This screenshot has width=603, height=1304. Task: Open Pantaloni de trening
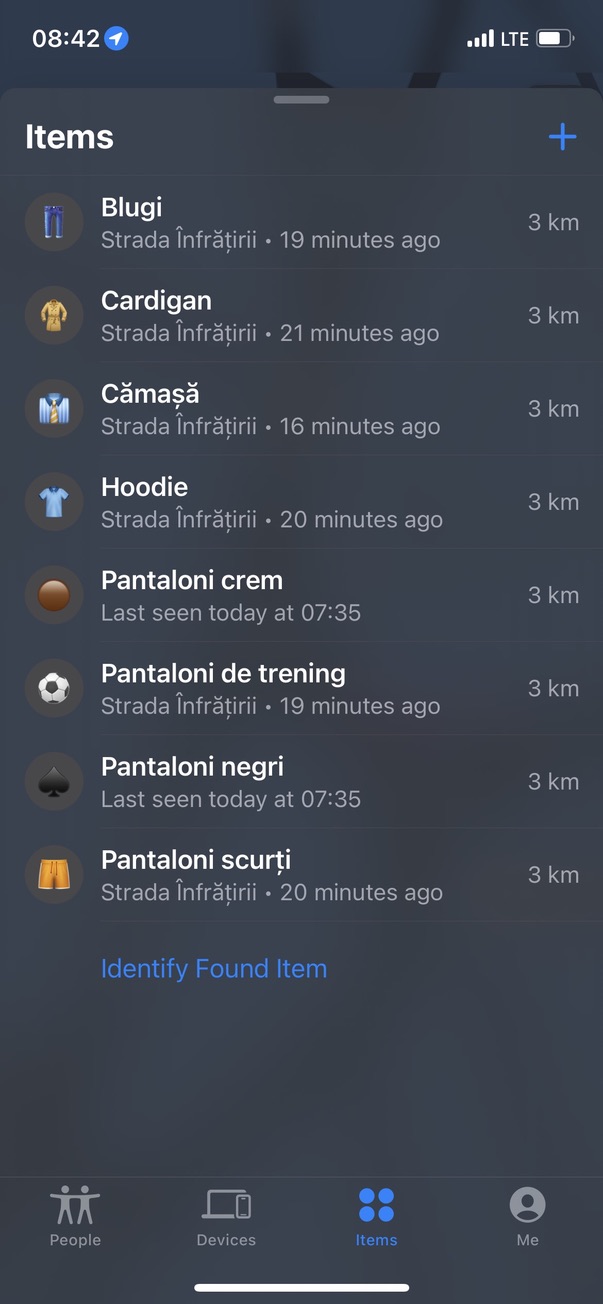click(x=301, y=687)
